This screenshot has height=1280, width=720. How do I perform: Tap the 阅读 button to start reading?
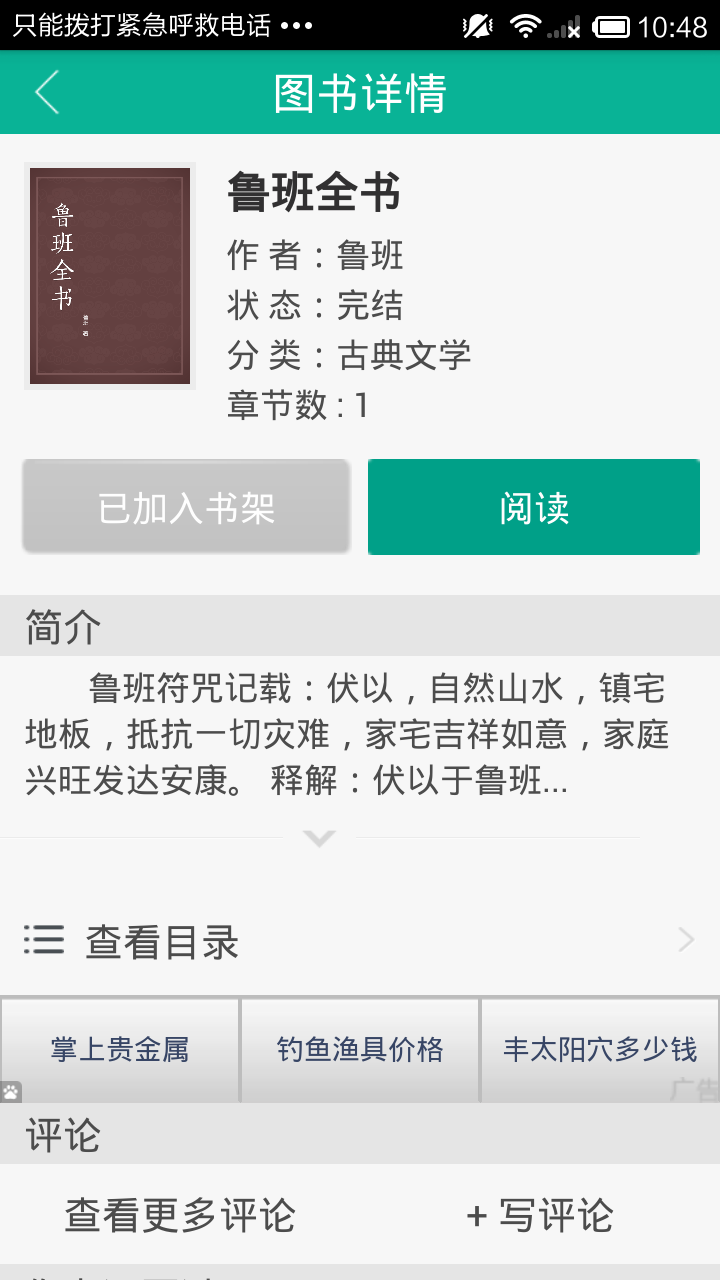(x=533, y=506)
